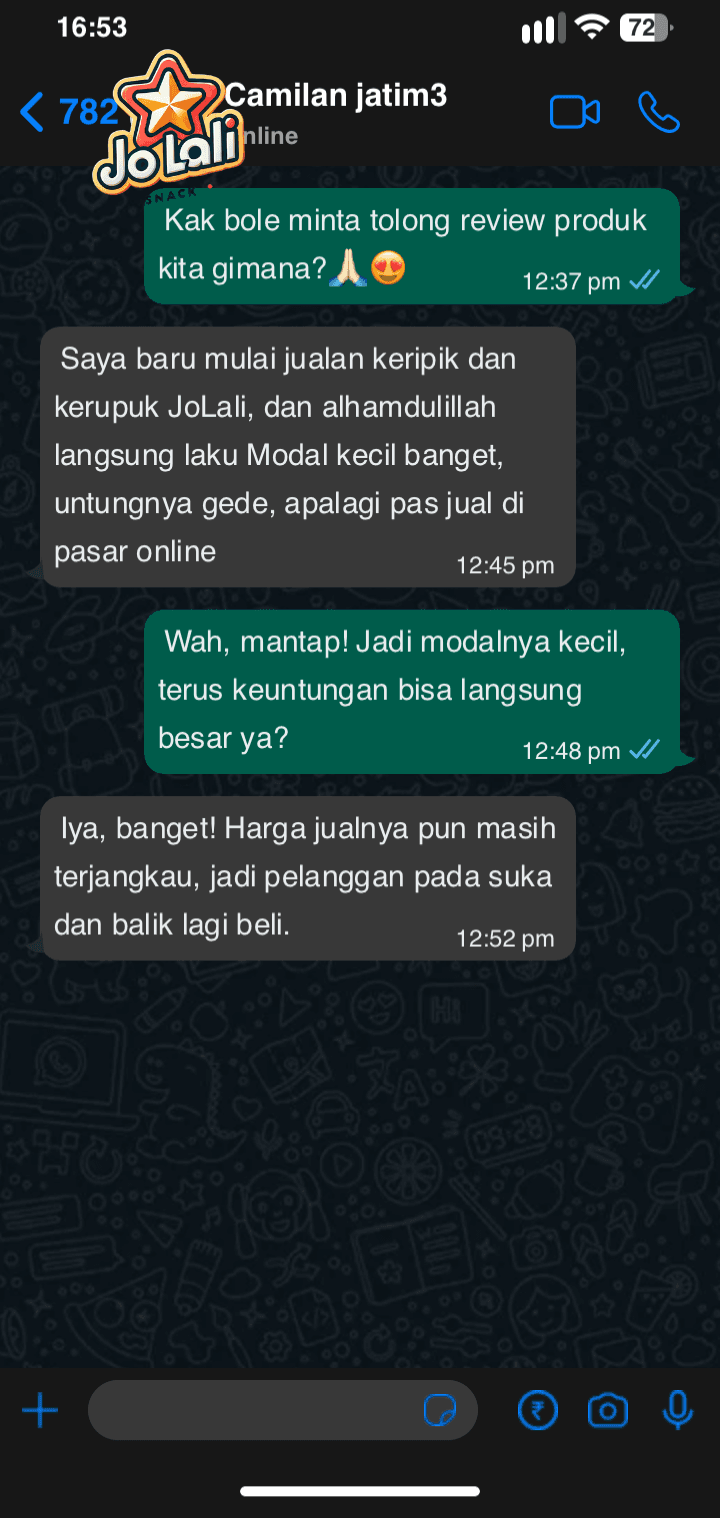720x1518 pixels.
Task: Open the sticker picker
Action: 440,1411
